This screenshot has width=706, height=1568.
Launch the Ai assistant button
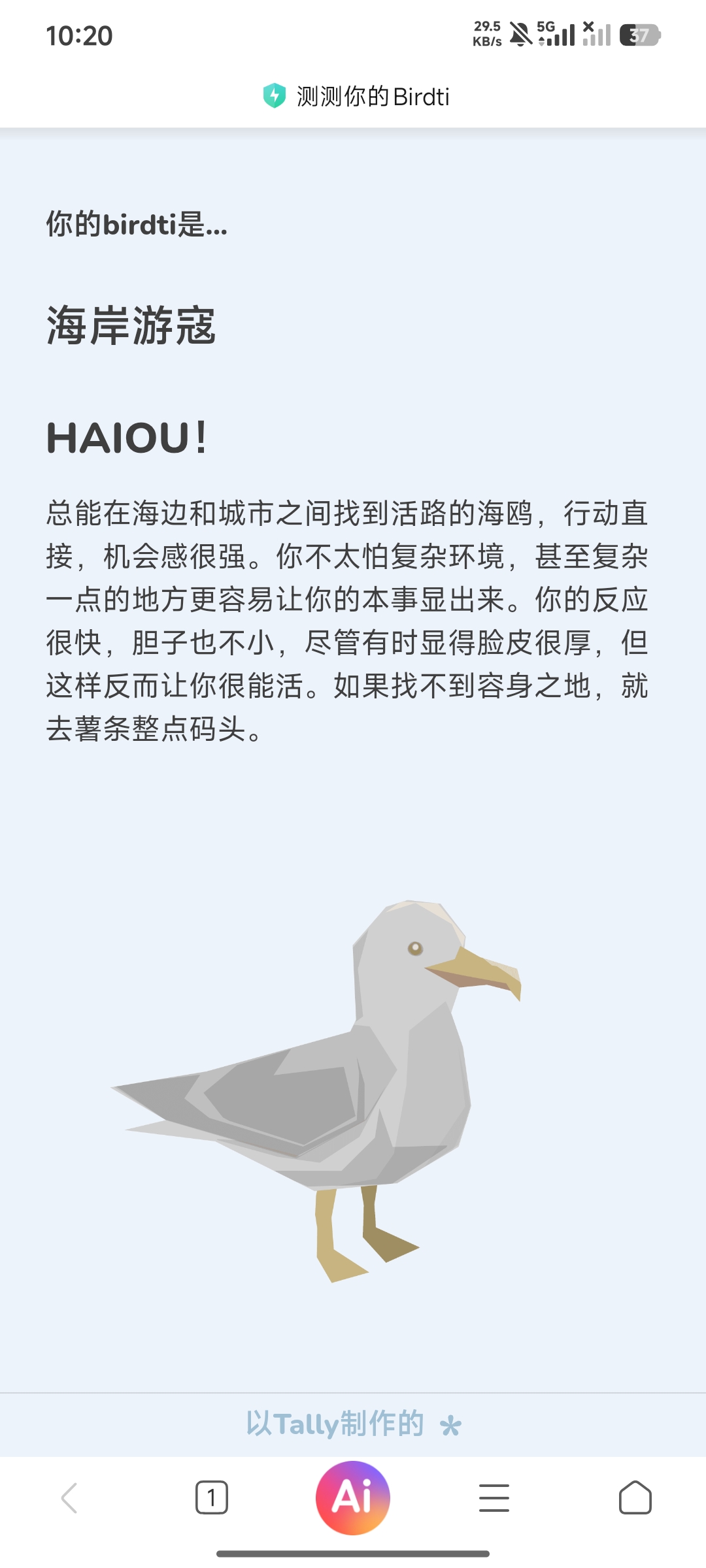pos(353,1497)
